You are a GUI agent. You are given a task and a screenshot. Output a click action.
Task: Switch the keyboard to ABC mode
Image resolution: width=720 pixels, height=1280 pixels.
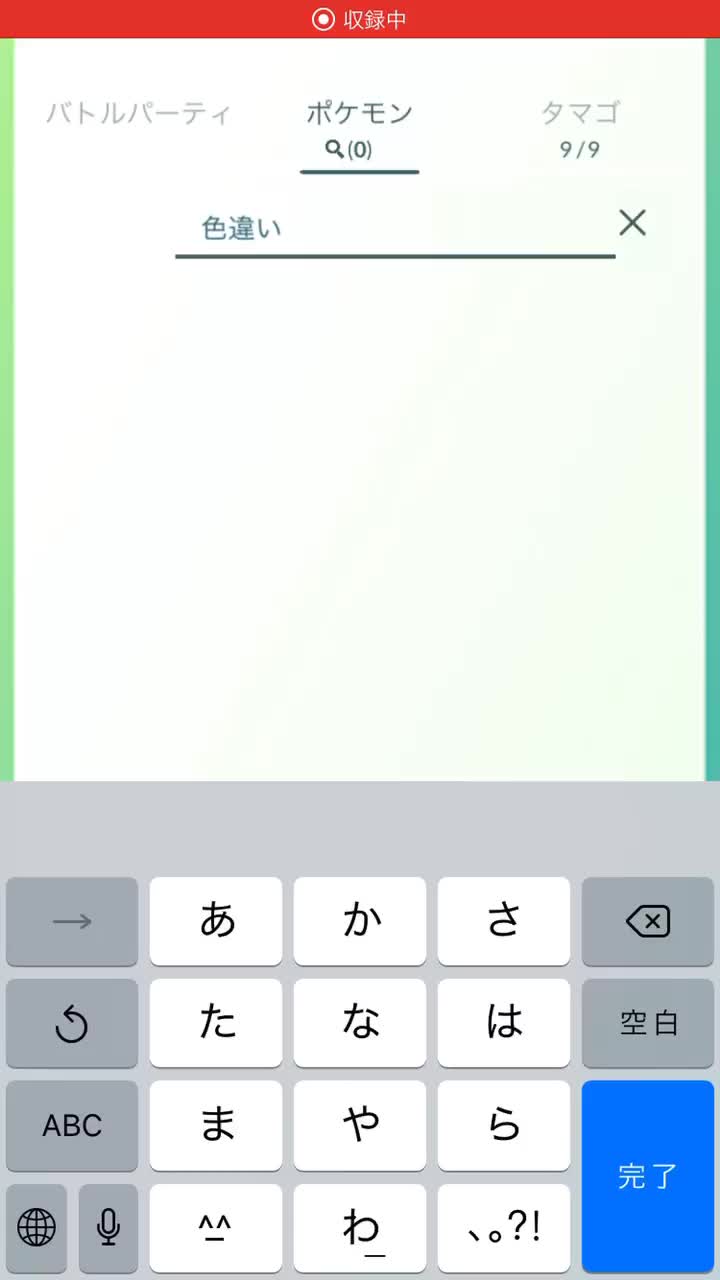(72, 1126)
